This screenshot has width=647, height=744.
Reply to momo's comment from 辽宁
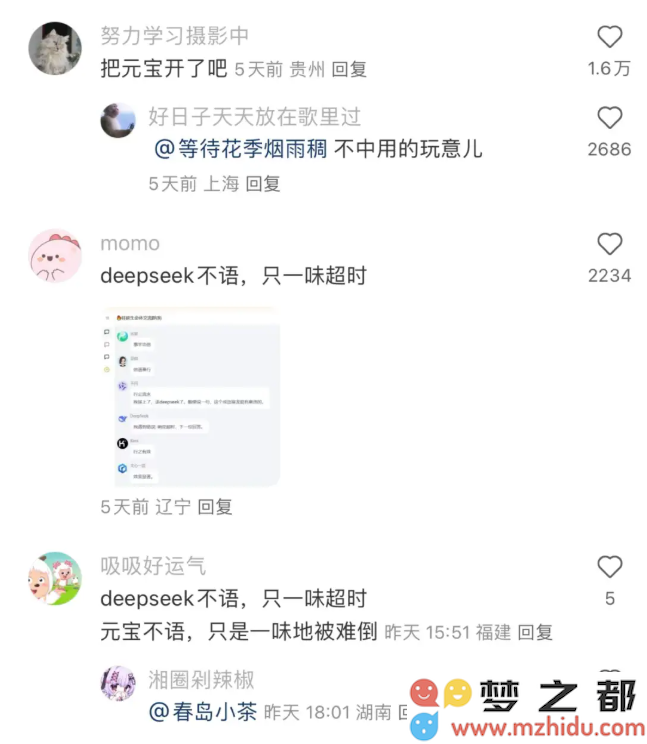(x=215, y=507)
